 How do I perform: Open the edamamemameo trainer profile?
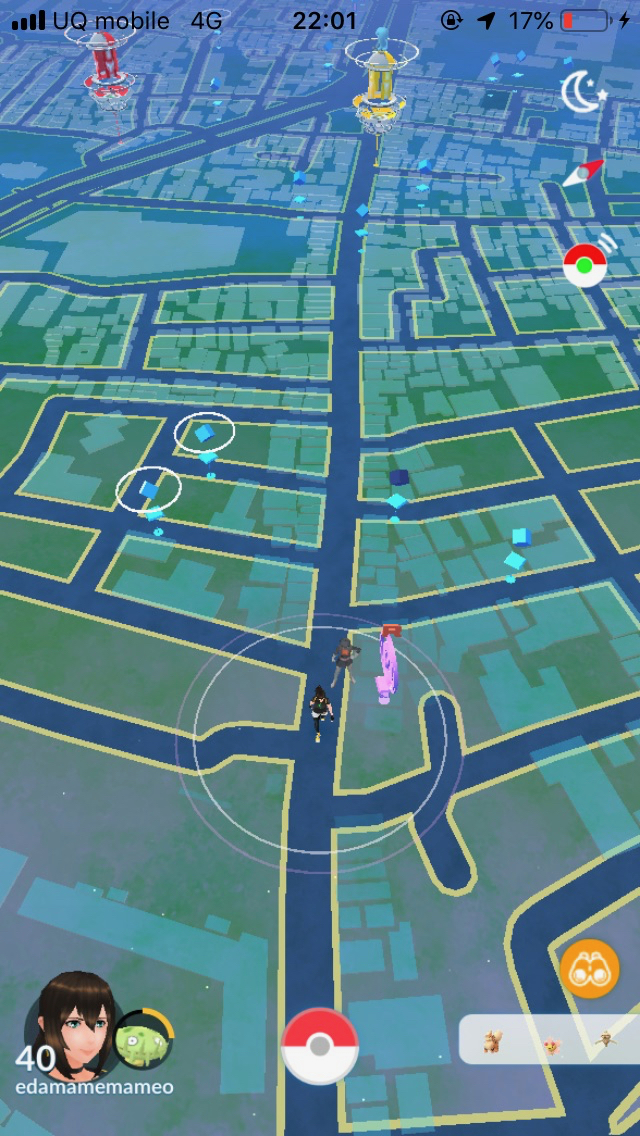(72, 1025)
